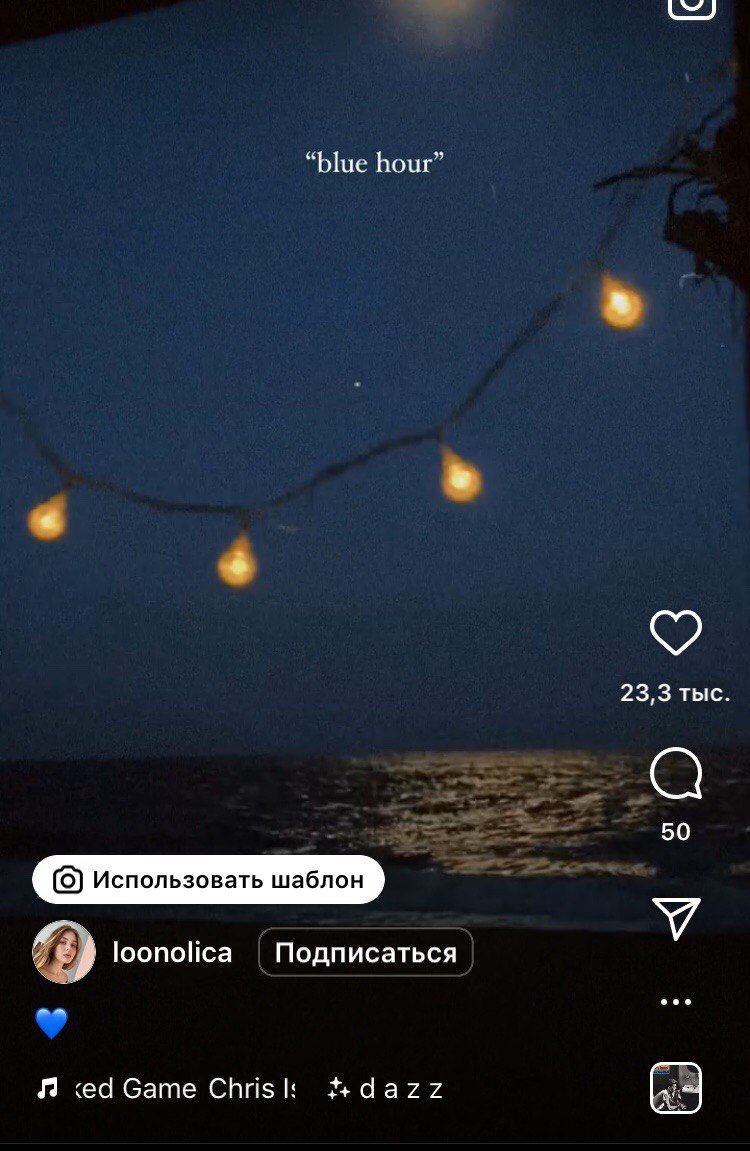
Task: Open the camera icon at top
Action: tap(692, 8)
